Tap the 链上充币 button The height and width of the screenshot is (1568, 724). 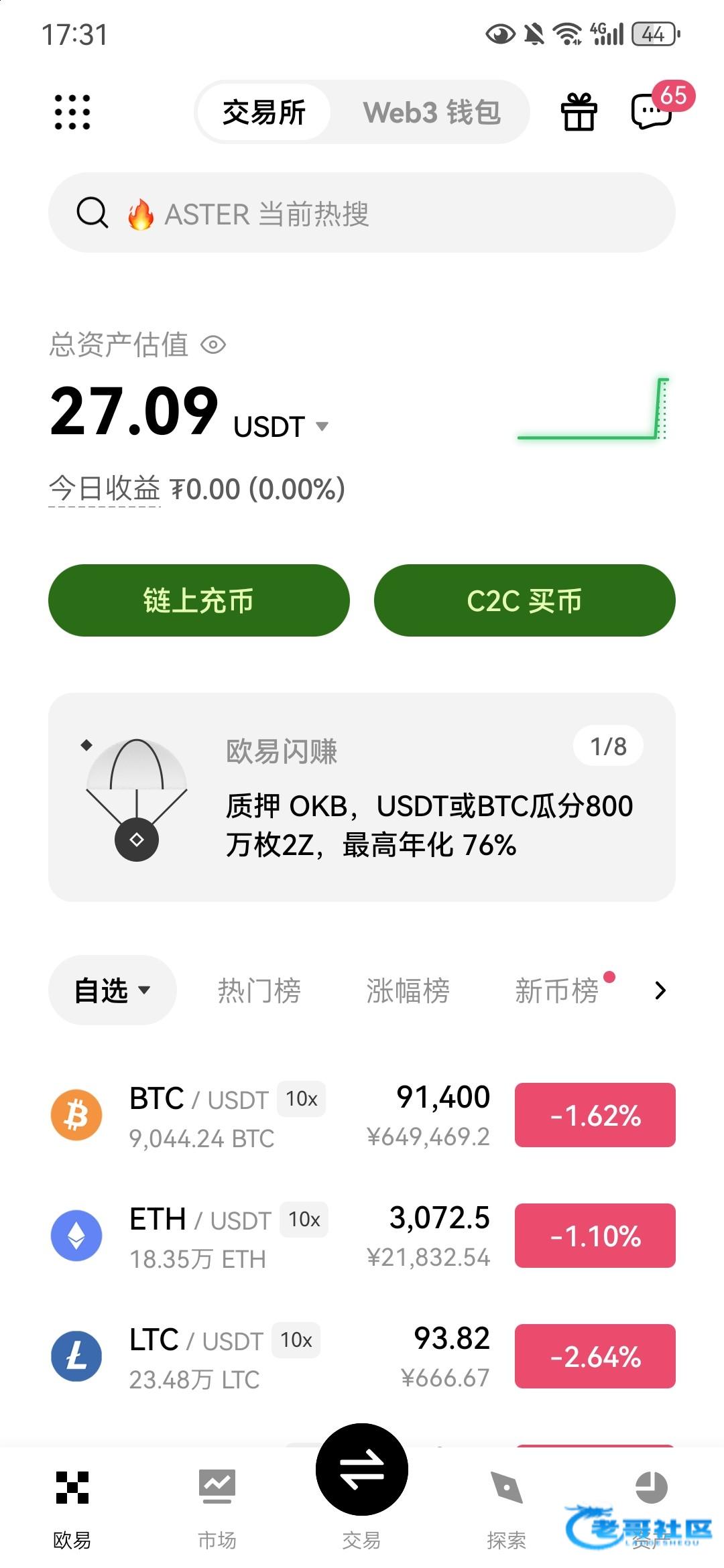coord(198,600)
